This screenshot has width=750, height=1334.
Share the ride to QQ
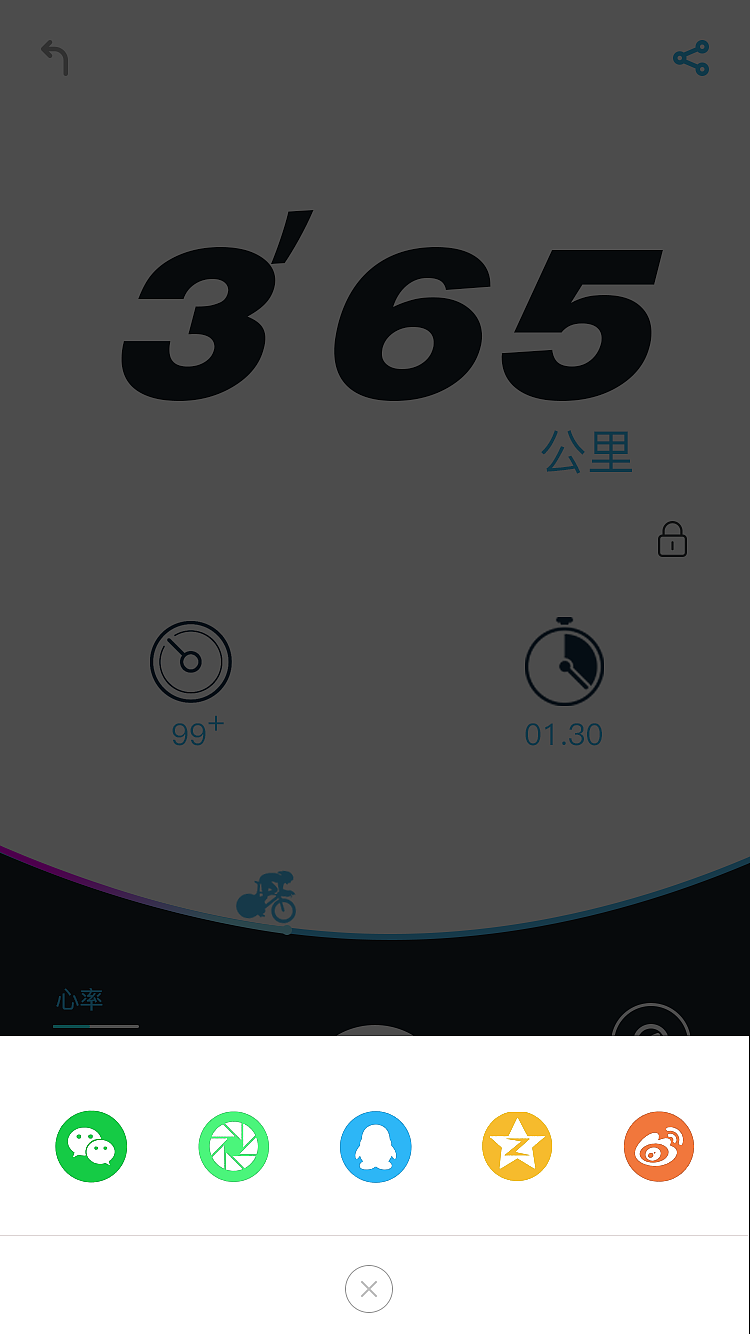pos(375,1147)
